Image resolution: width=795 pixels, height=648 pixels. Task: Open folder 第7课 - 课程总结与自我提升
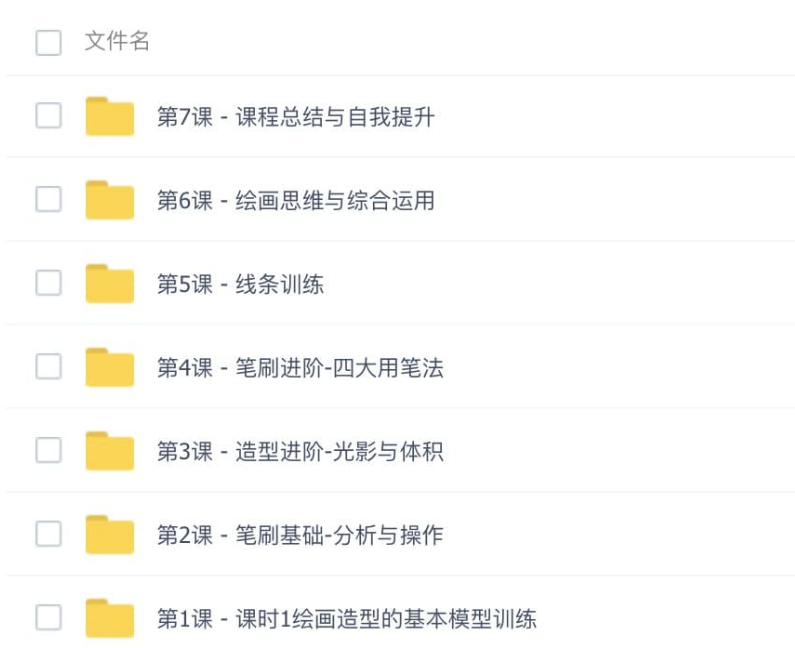[296, 117]
